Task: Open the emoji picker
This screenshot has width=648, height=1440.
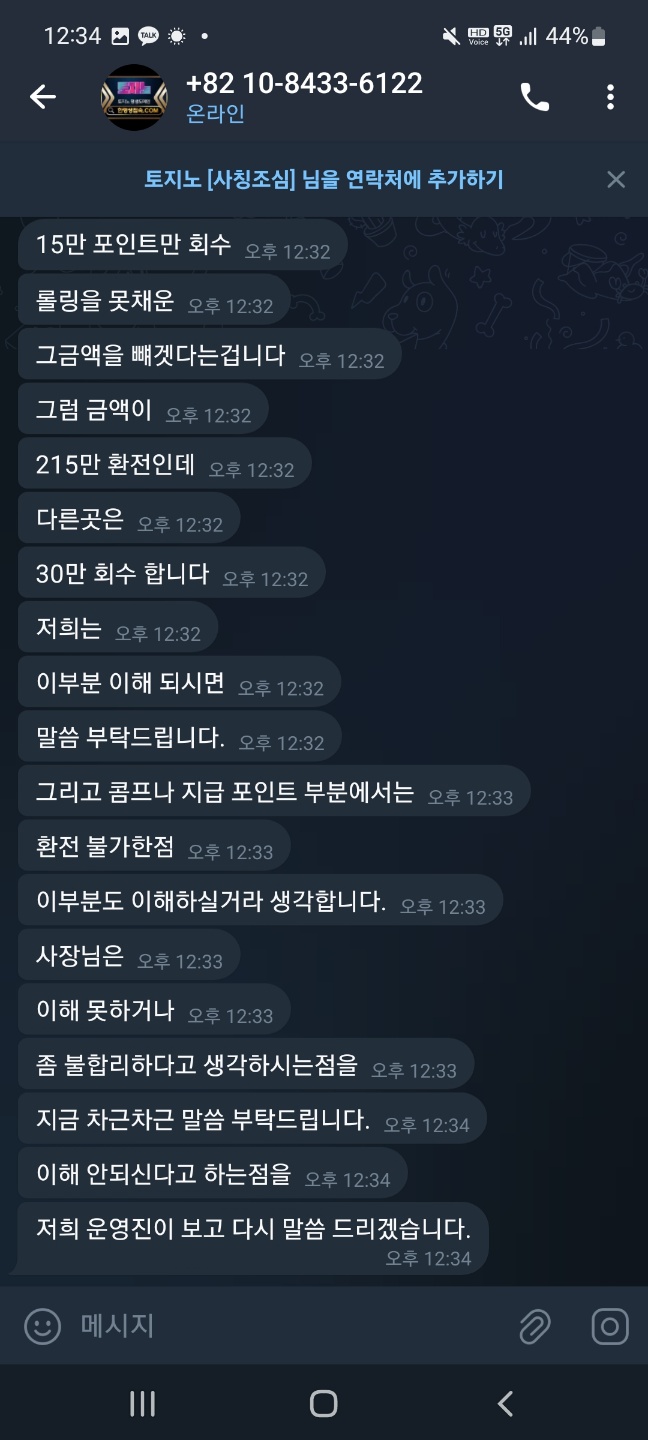Action: click(x=42, y=1327)
